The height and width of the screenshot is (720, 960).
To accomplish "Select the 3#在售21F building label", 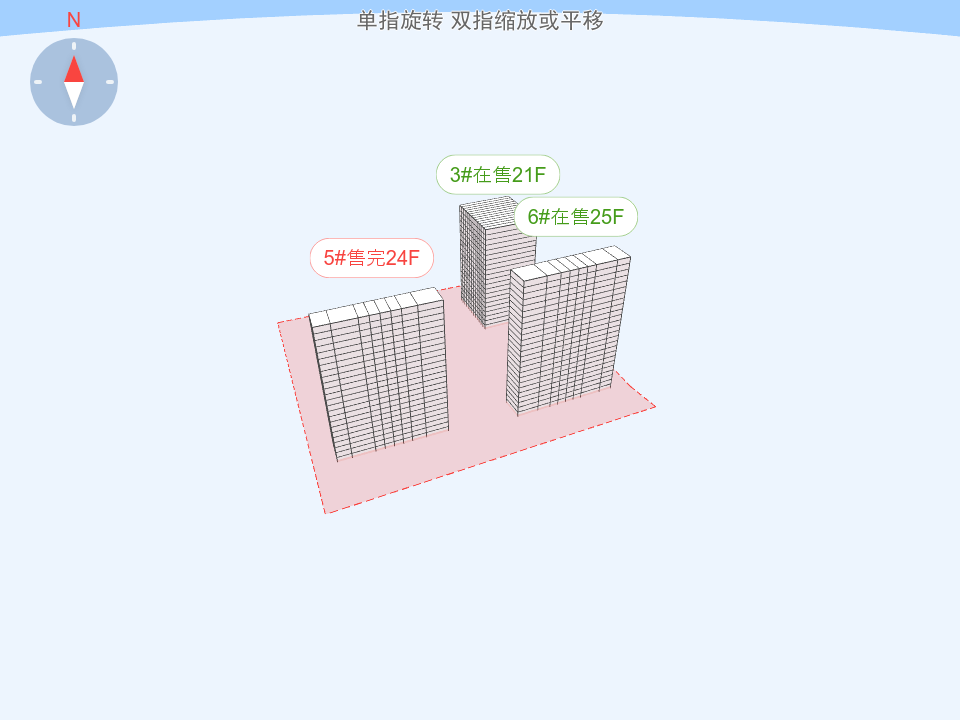I will coord(497,175).
